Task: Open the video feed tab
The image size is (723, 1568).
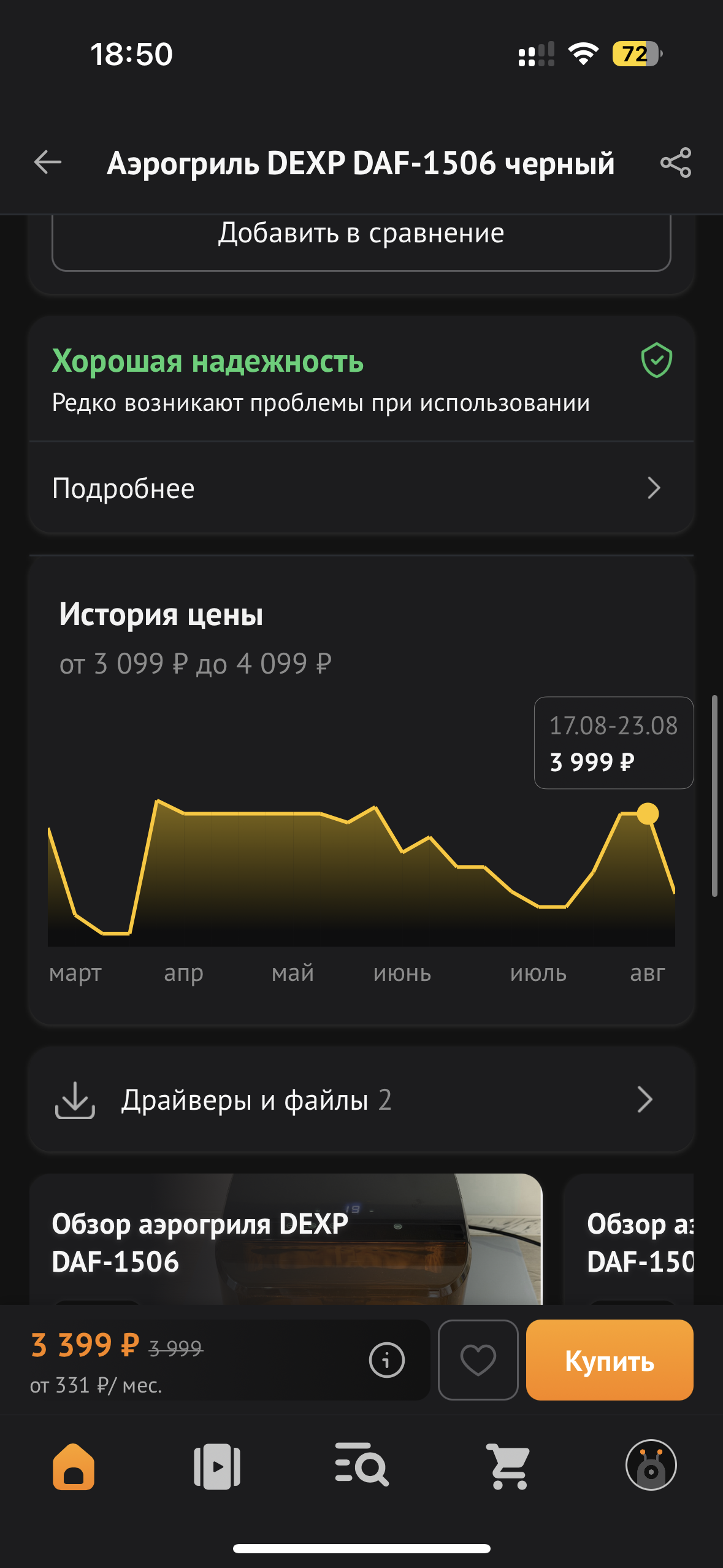Action: click(x=217, y=1466)
